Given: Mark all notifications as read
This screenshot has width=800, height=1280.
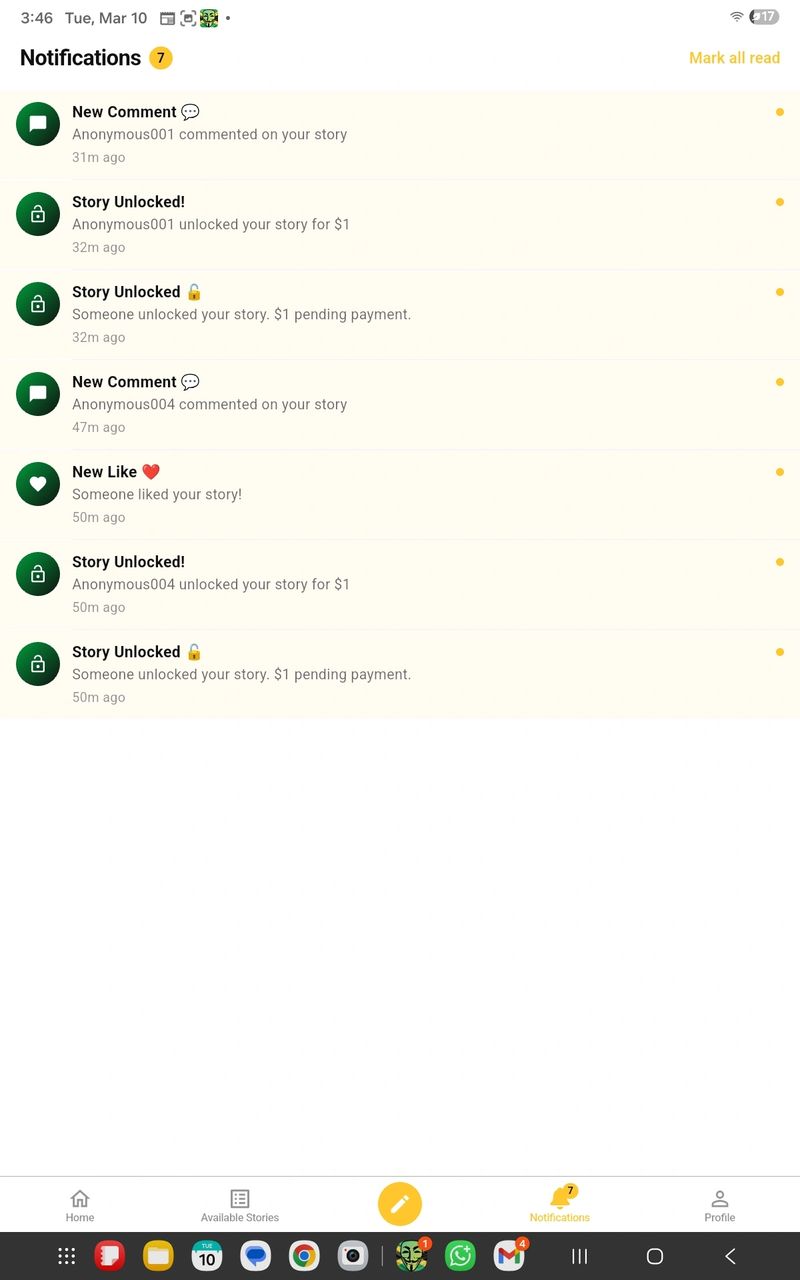Looking at the screenshot, I should pos(734,58).
